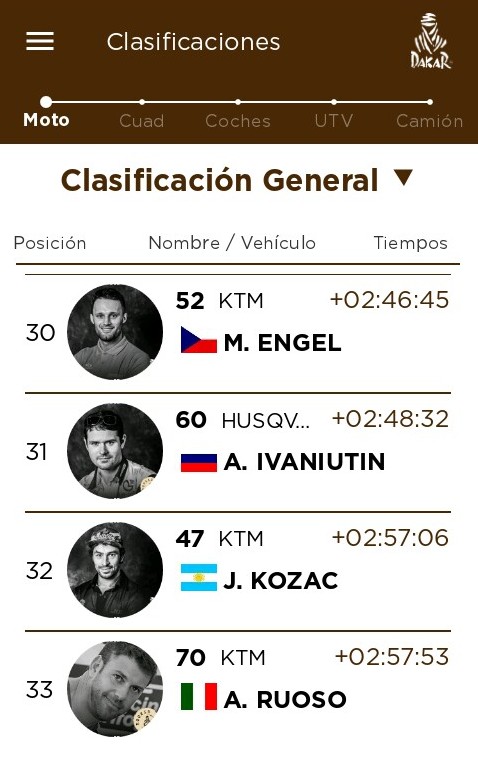Expand the Clasificación General dropdown
Viewport: 478px width, 761px height.
pyautogui.click(x=237, y=180)
